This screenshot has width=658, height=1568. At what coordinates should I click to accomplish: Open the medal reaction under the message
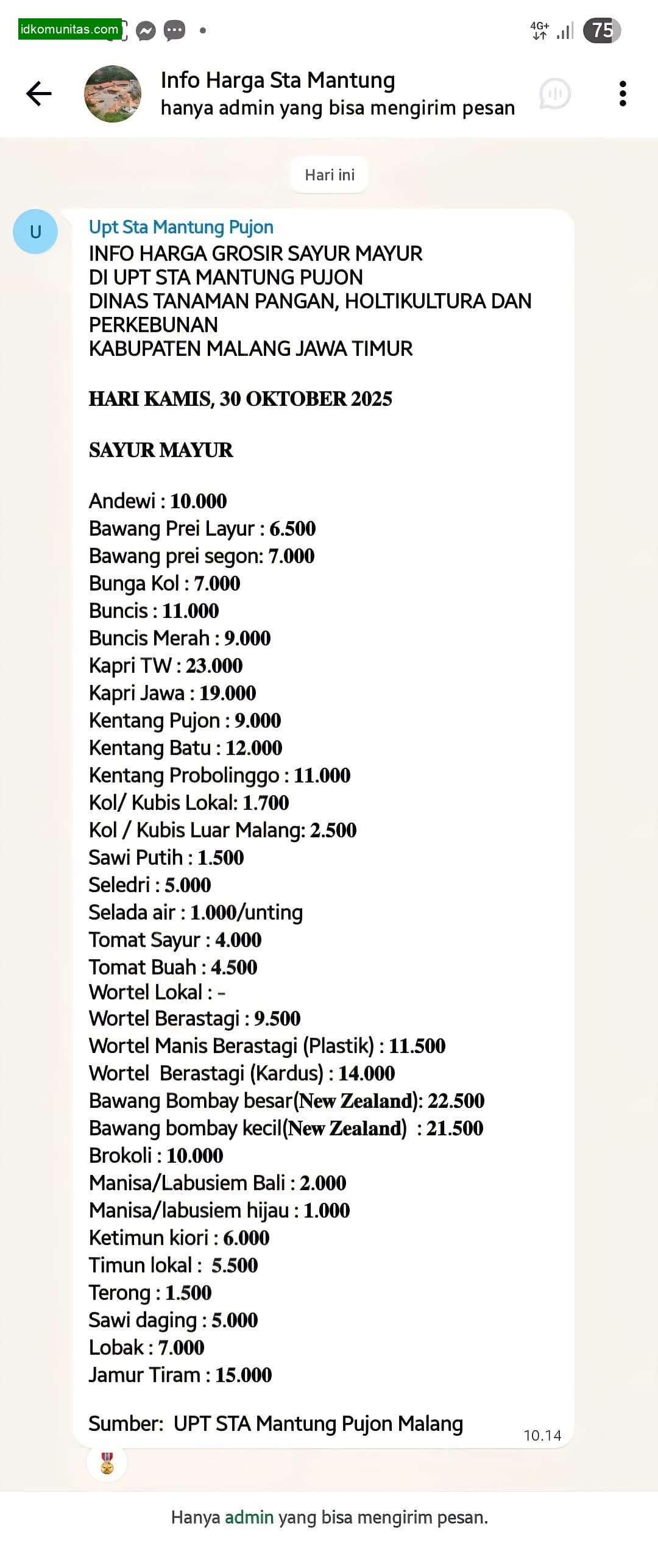(107, 1463)
